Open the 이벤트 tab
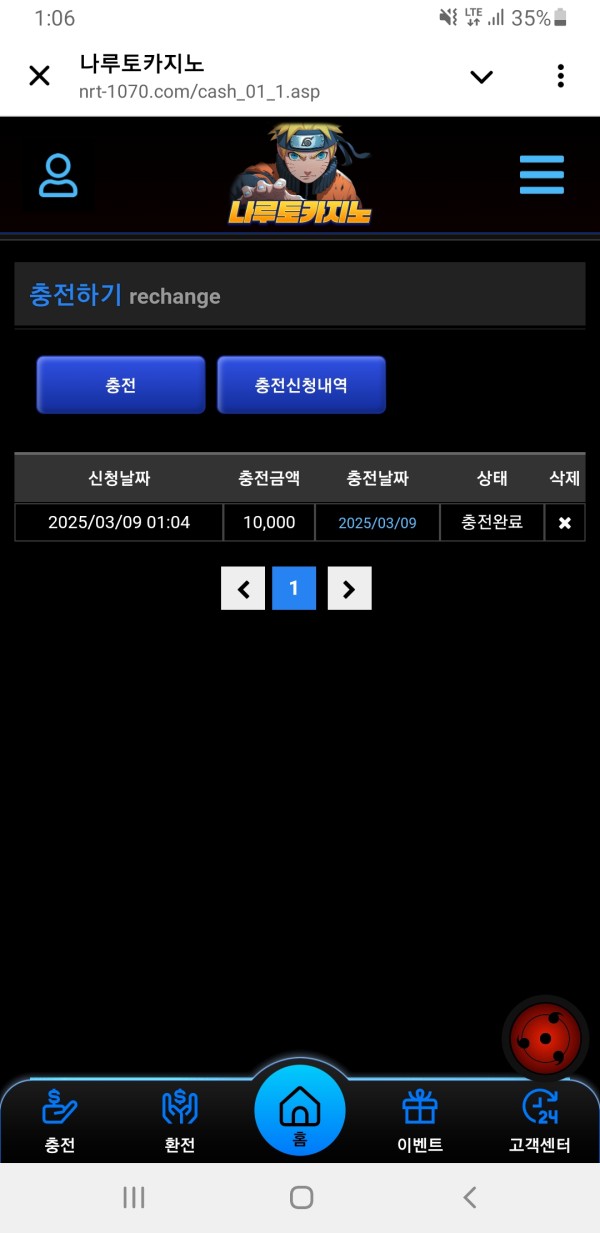The image size is (600, 1233). [420, 1122]
